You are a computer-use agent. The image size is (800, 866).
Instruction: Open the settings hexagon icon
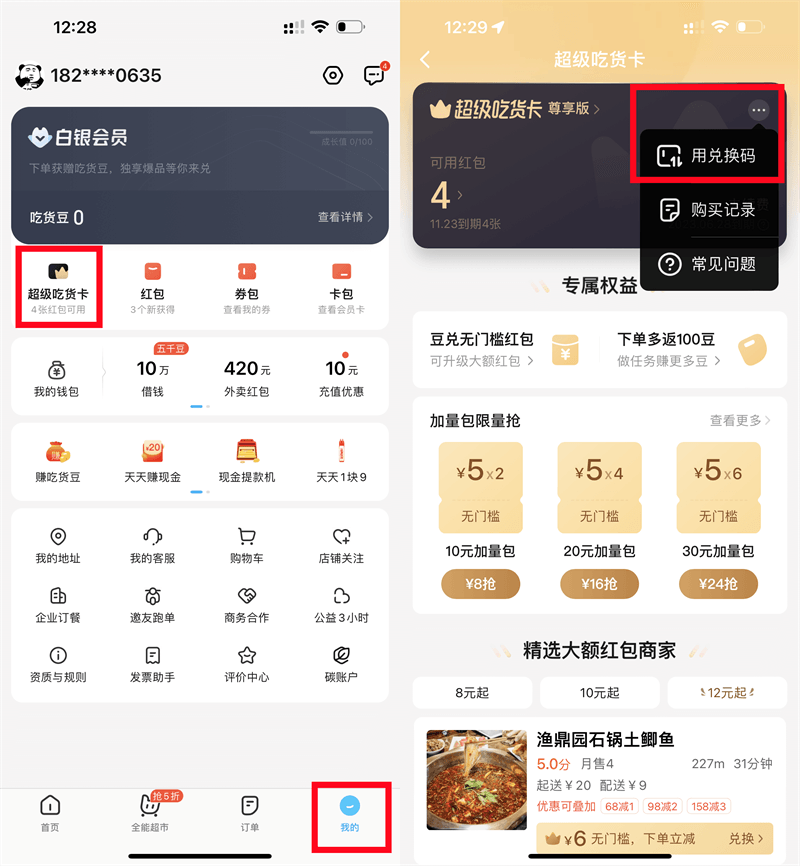click(334, 76)
